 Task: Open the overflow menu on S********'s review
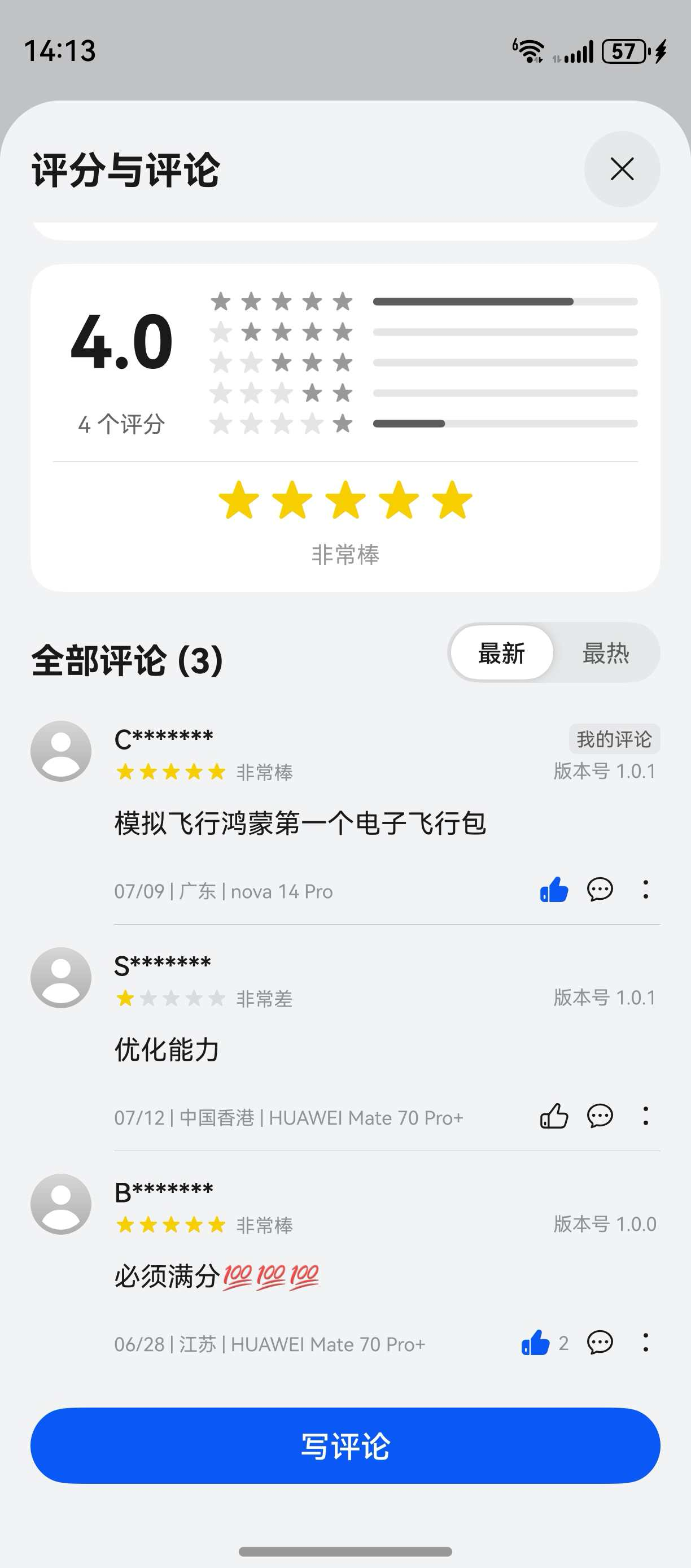click(645, 1116)
